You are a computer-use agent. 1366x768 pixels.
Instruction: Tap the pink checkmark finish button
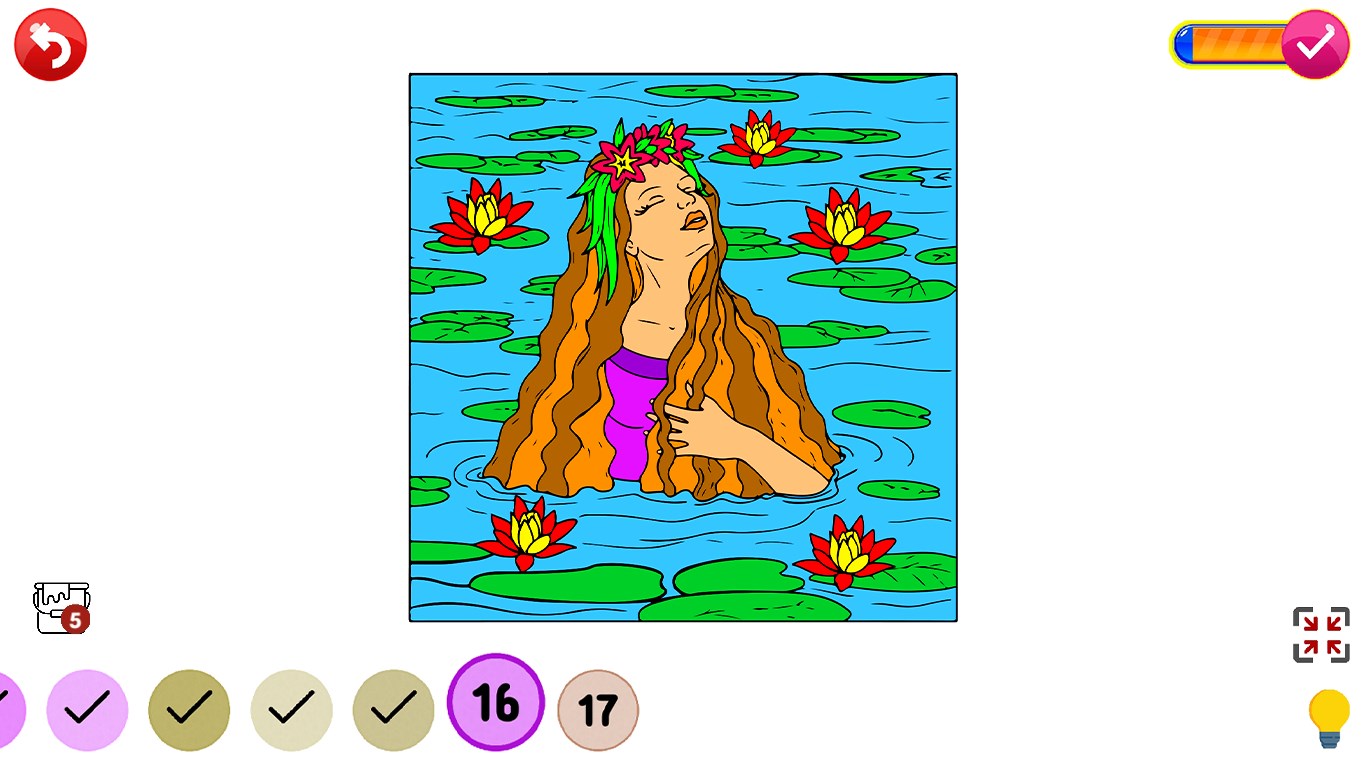tap(1315, 44)
